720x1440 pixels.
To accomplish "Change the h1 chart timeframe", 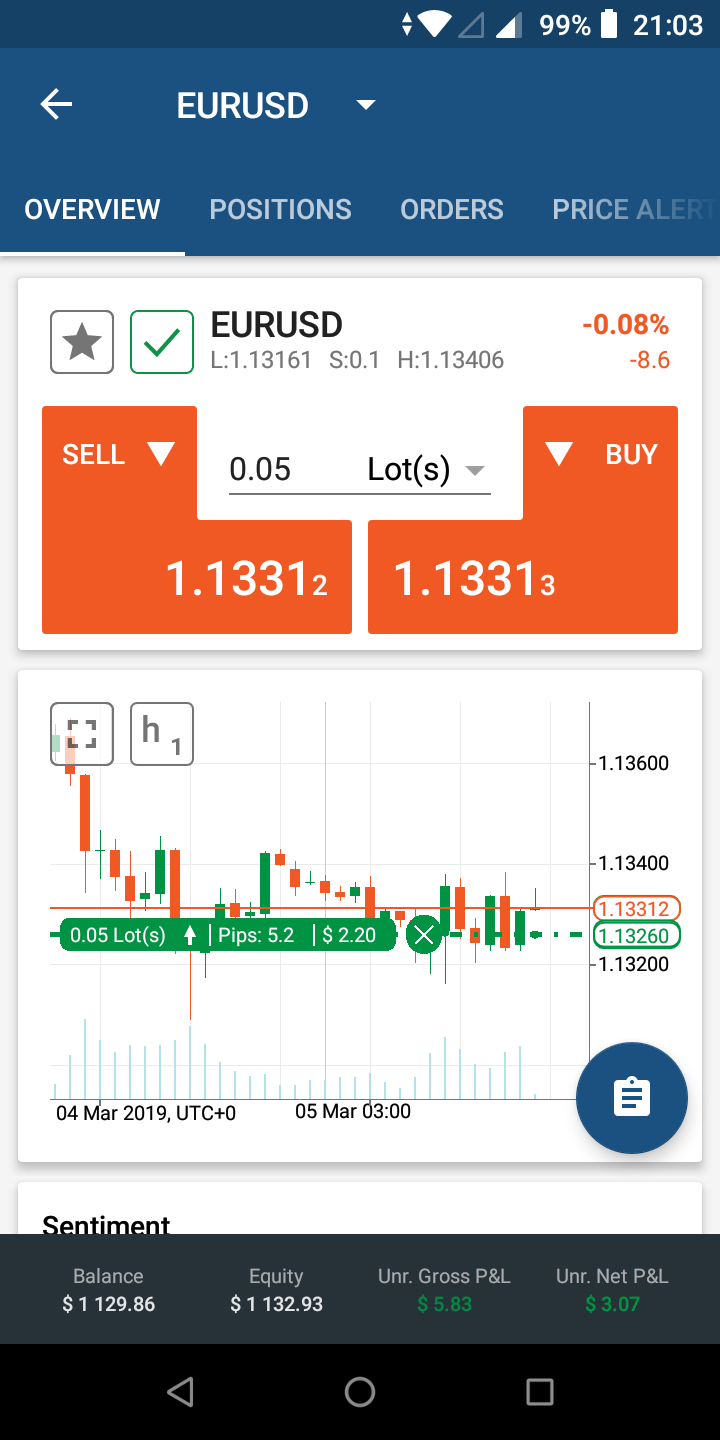I will point(162,734).
